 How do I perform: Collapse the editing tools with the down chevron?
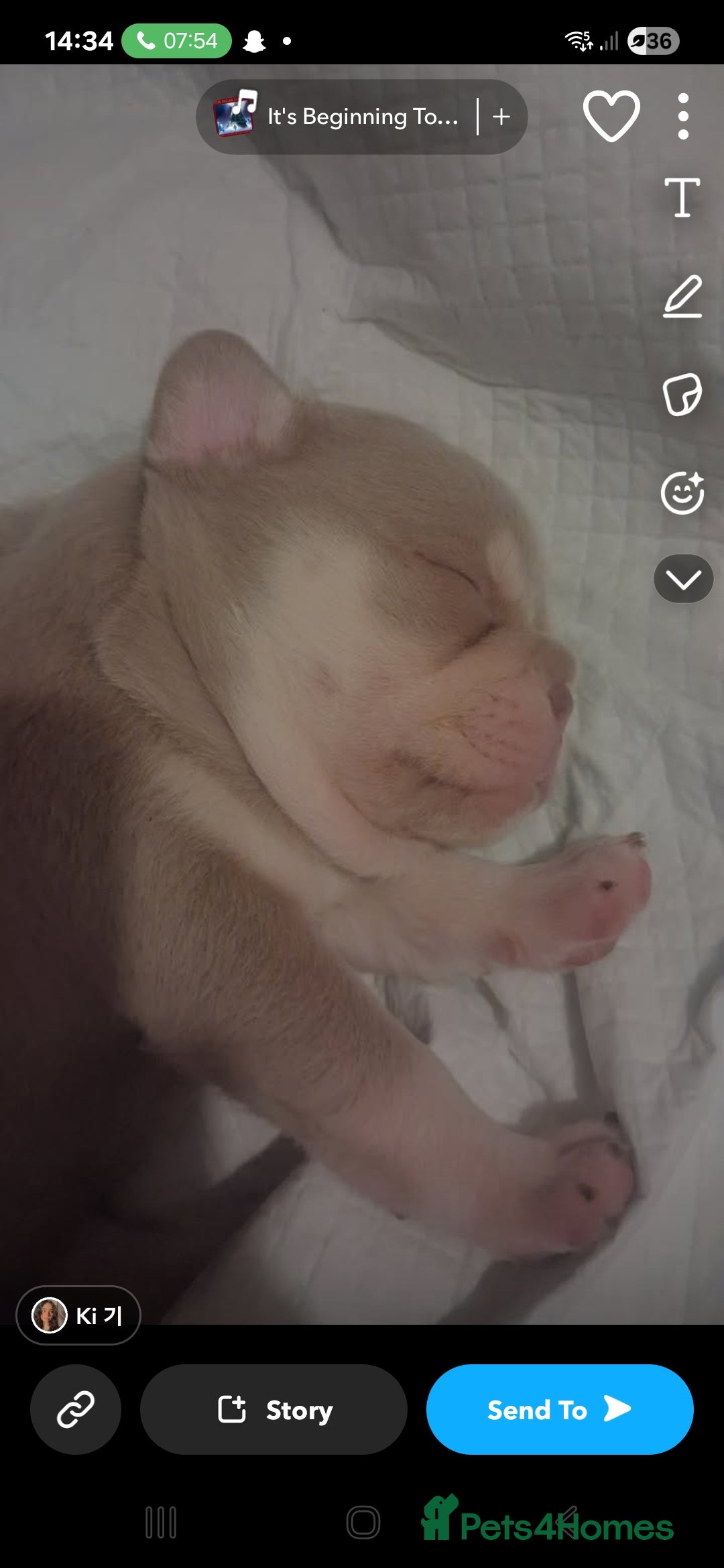tap(683, 579)
